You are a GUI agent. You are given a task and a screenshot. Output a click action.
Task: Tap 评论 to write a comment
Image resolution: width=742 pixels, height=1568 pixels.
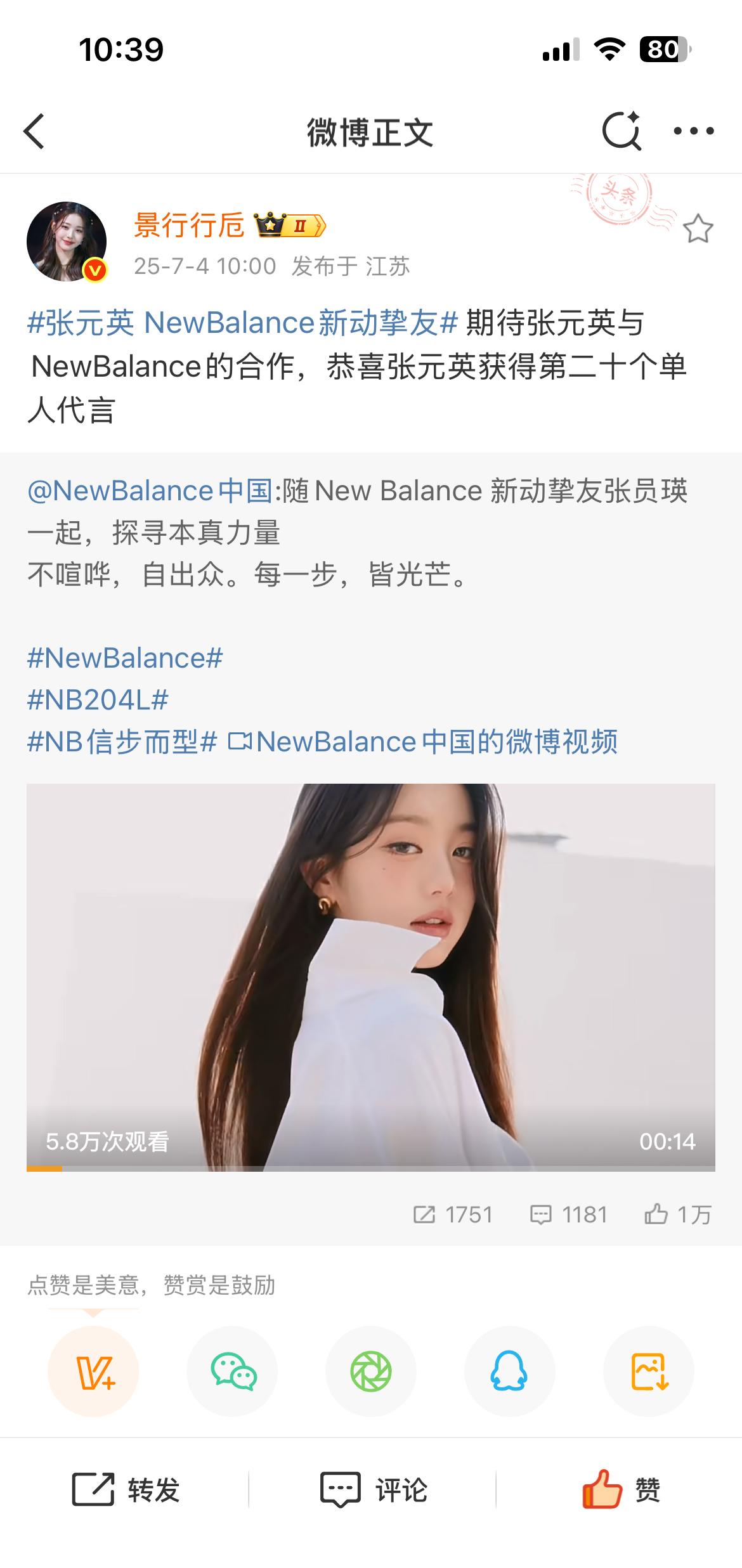point(374,1491)
